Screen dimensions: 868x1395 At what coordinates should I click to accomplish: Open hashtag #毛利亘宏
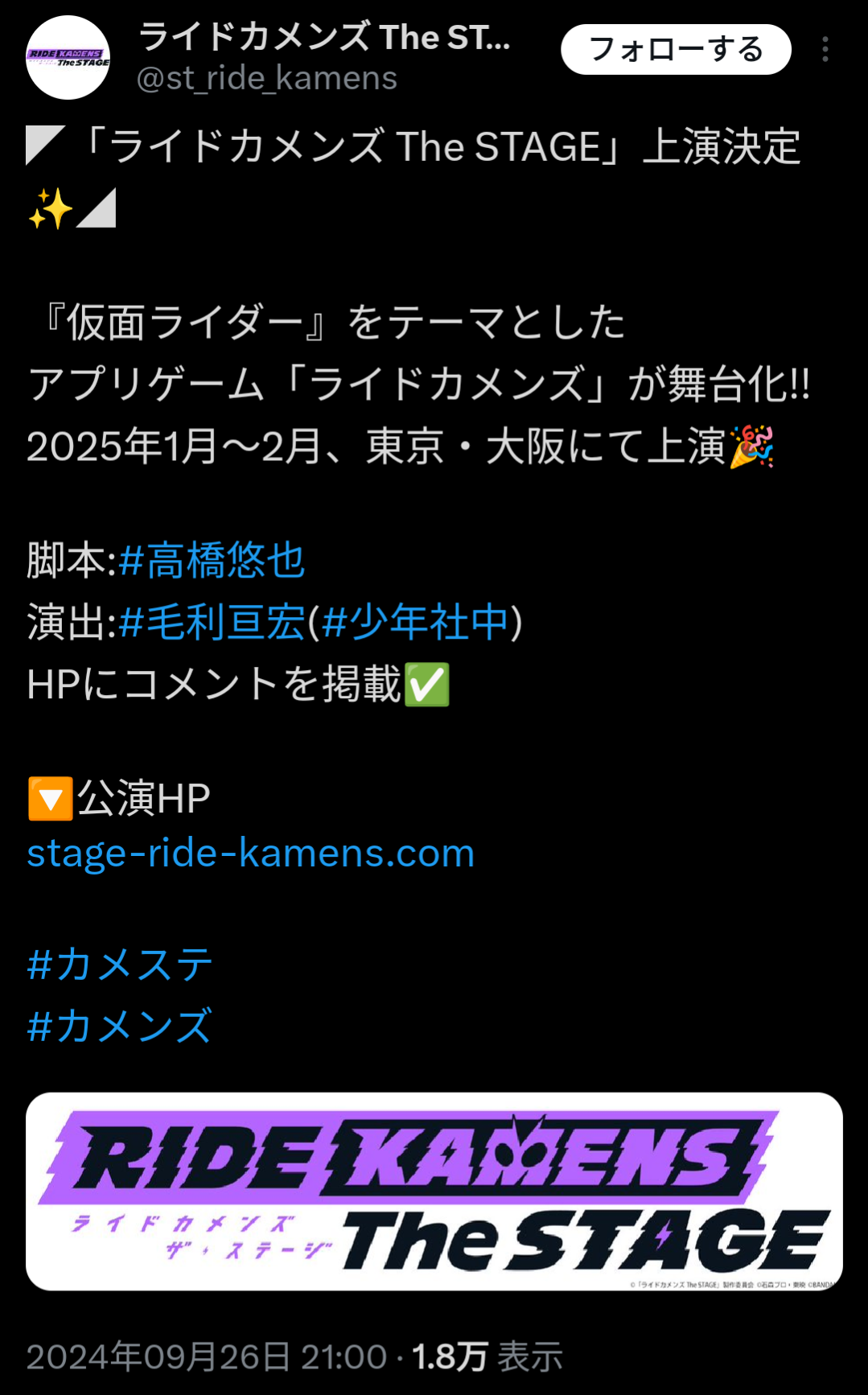[x=212, y=623]
